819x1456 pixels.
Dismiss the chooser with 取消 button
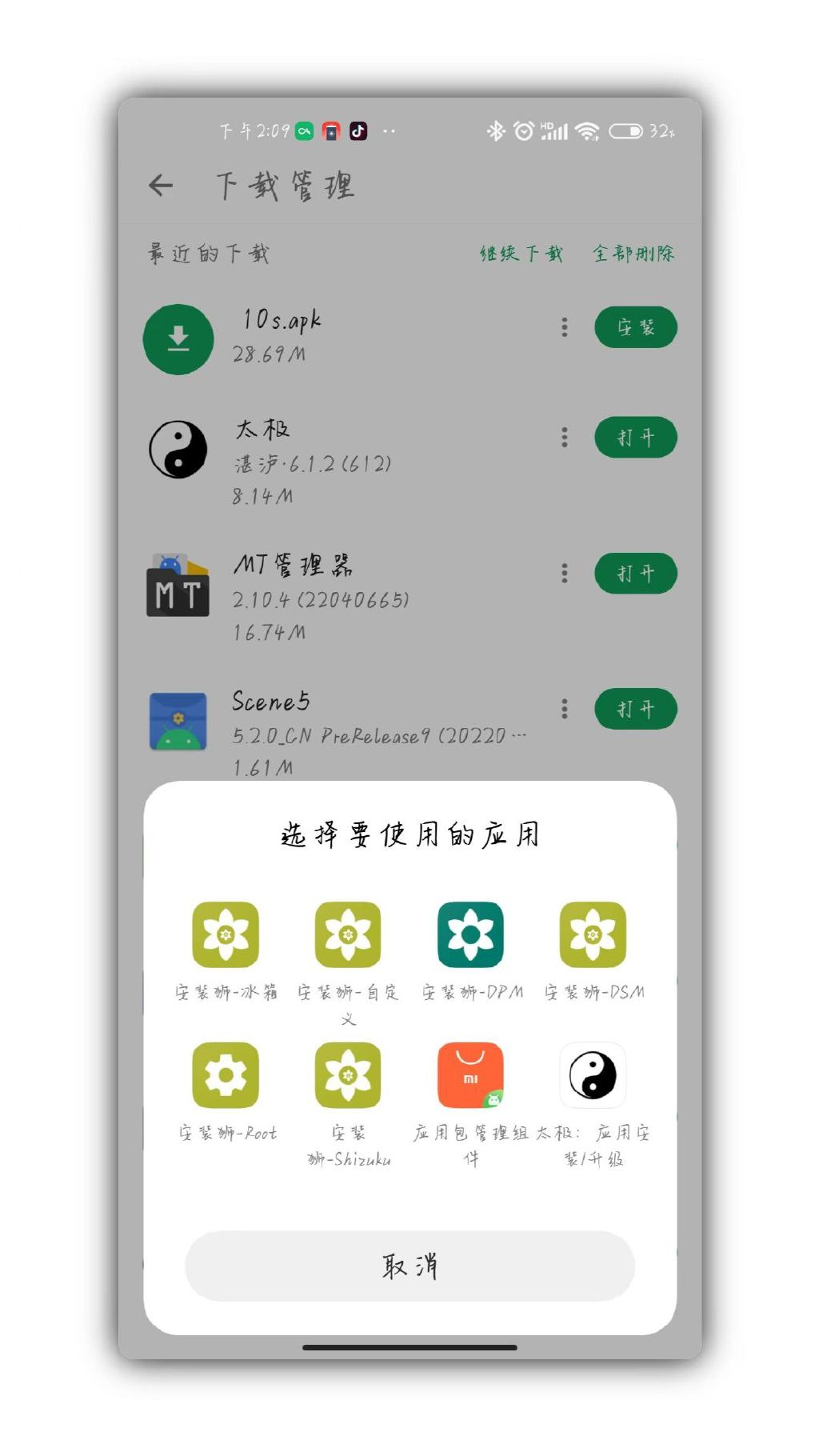coord(409,1266)
